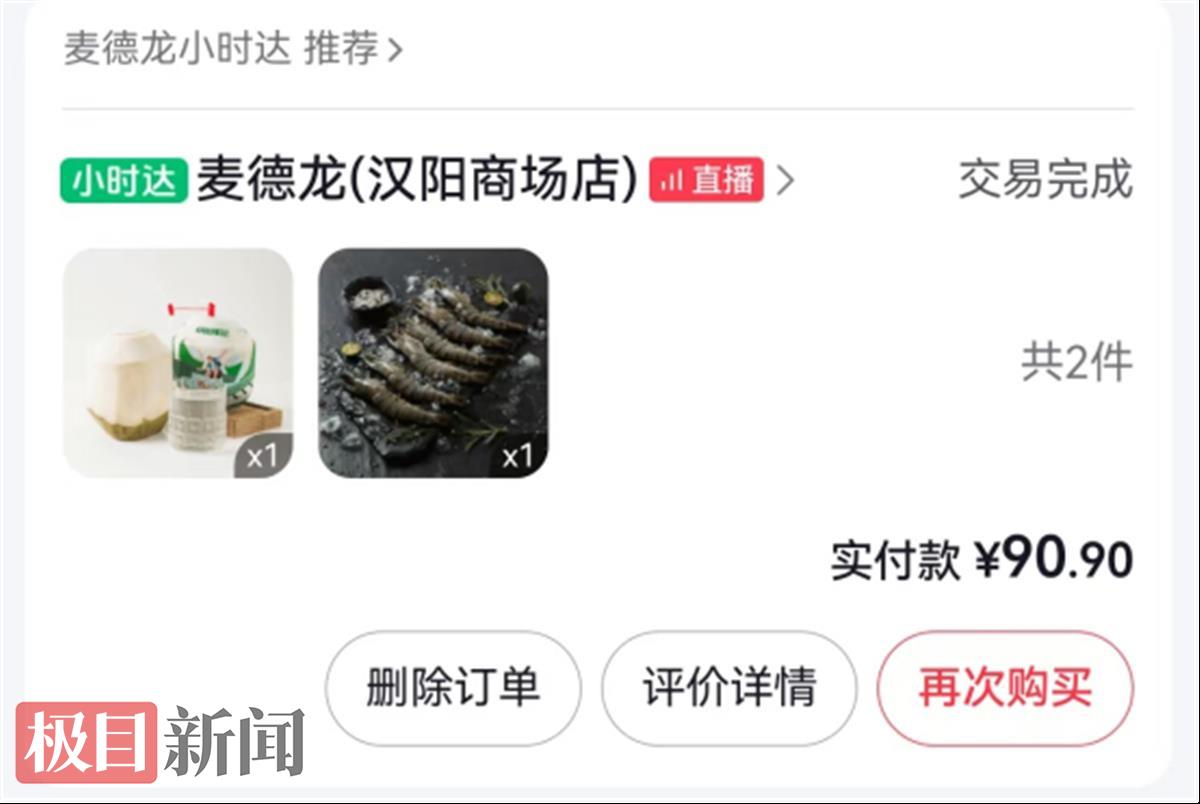Open the 麦德龙(汉阳商场店) store page
The height and width of the screenshot is (804, 1200).
416,181
